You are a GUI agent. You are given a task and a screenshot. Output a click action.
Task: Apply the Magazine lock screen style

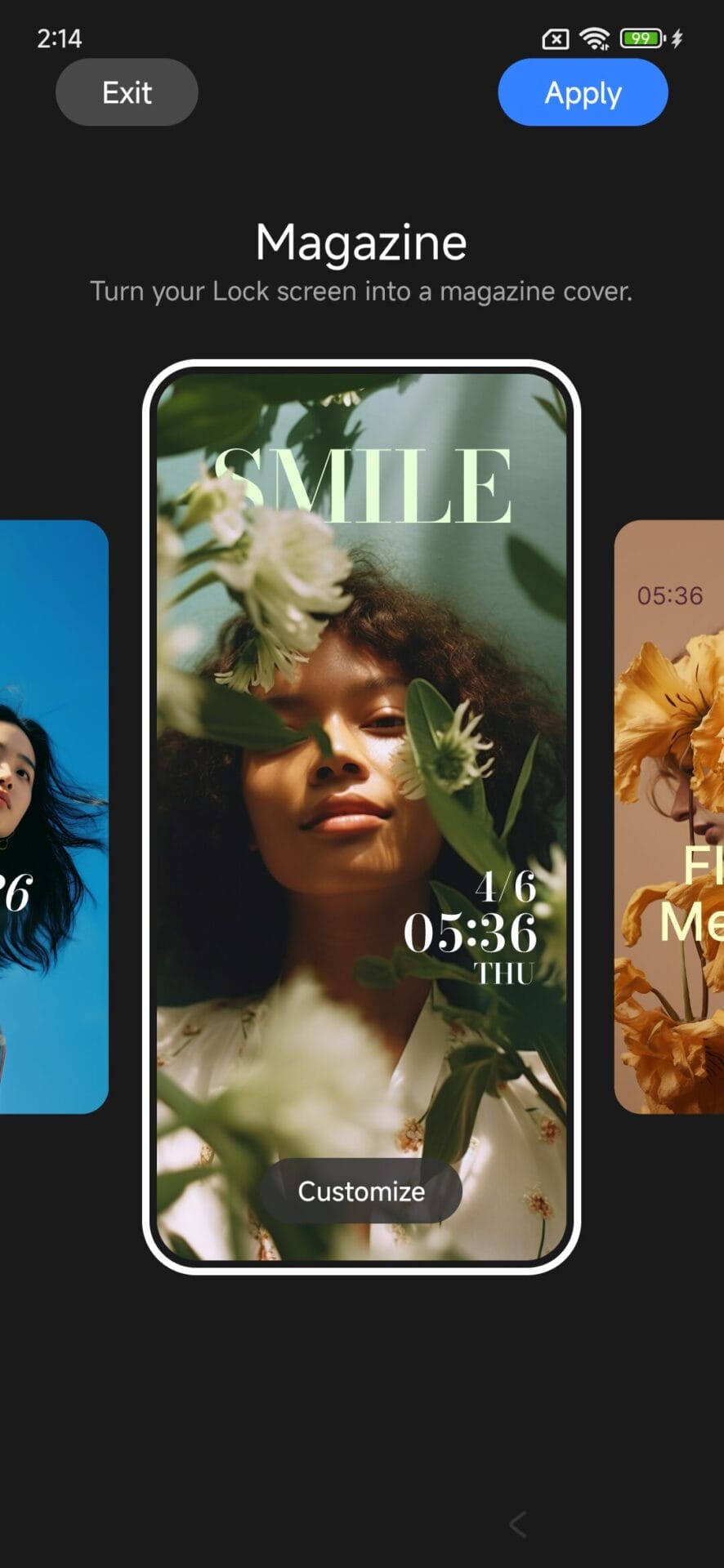pyautogui.click(x=583, y=92)
